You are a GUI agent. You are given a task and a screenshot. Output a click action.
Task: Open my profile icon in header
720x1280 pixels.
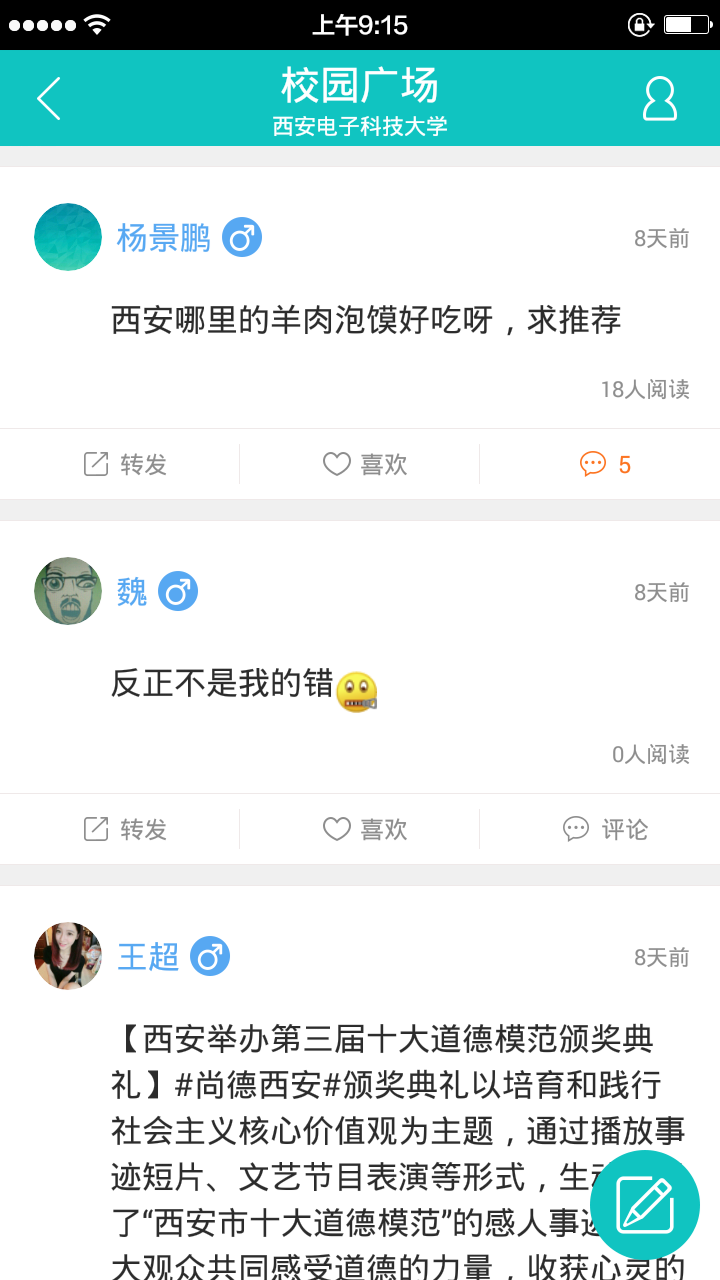(659, 98)
